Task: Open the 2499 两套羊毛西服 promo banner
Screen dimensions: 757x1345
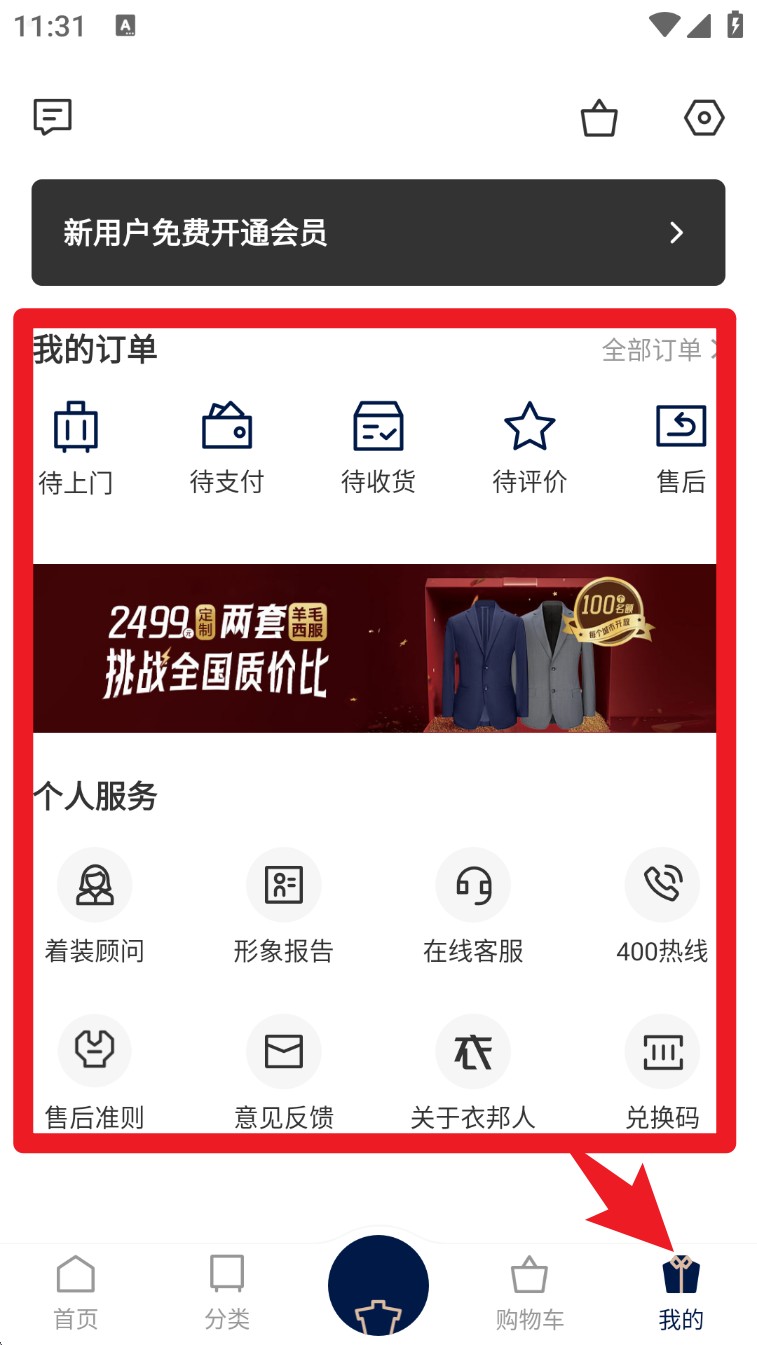Action: (x=375, y=648)
